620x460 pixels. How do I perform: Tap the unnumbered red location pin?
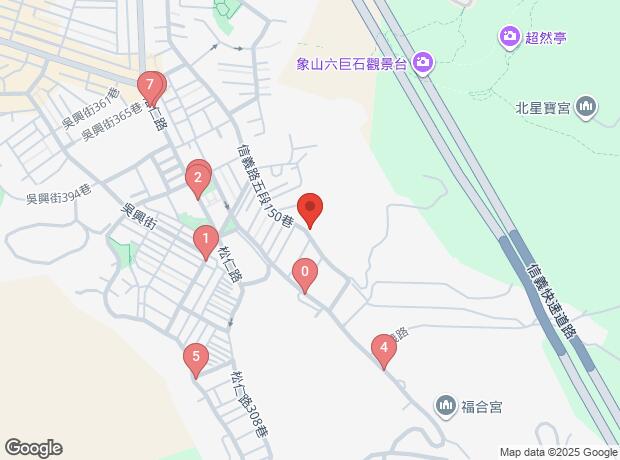click(x=311, y=209)
